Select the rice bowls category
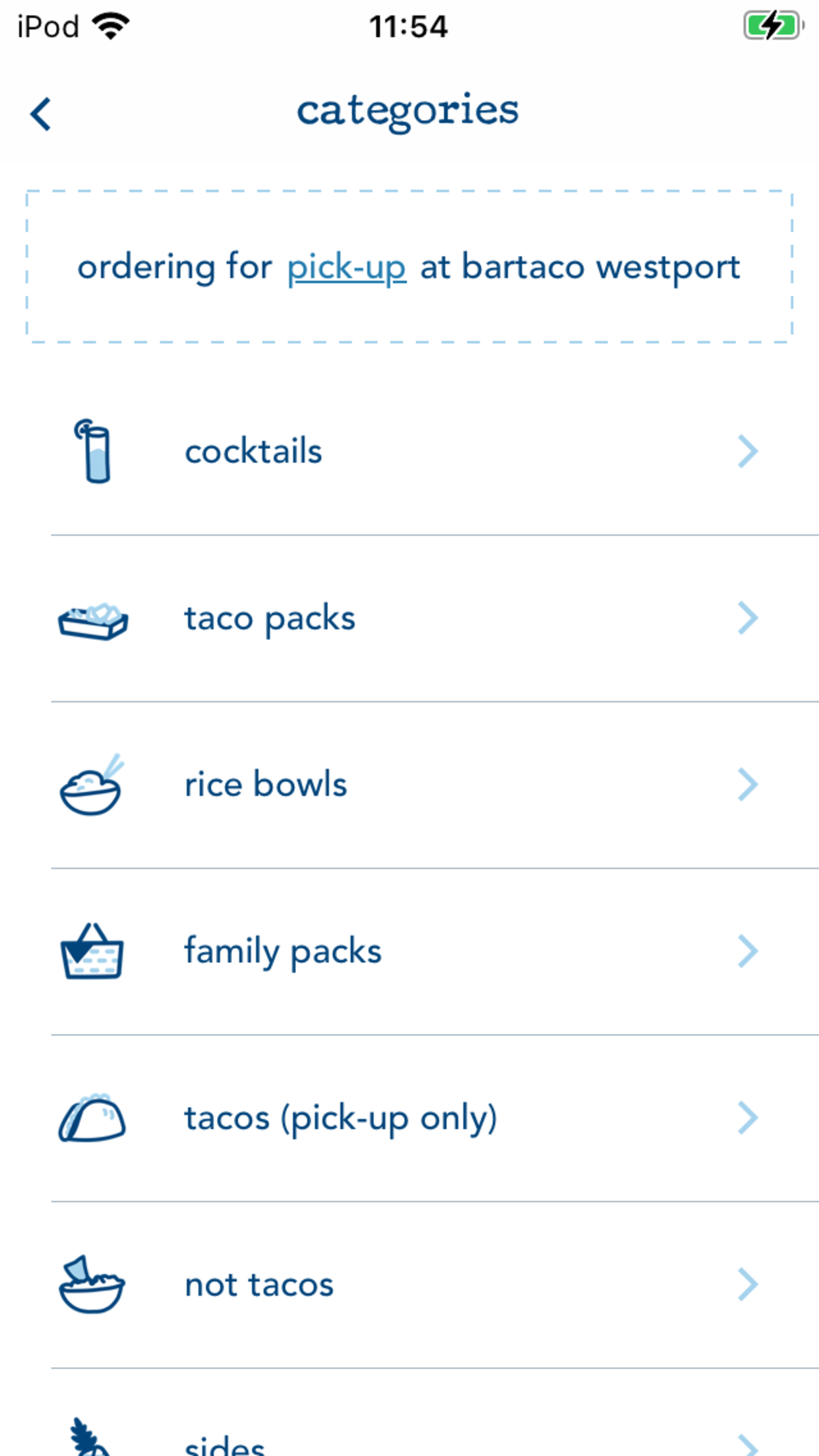The width and height of the screenshot is (819, 1456). coord(409,785)
